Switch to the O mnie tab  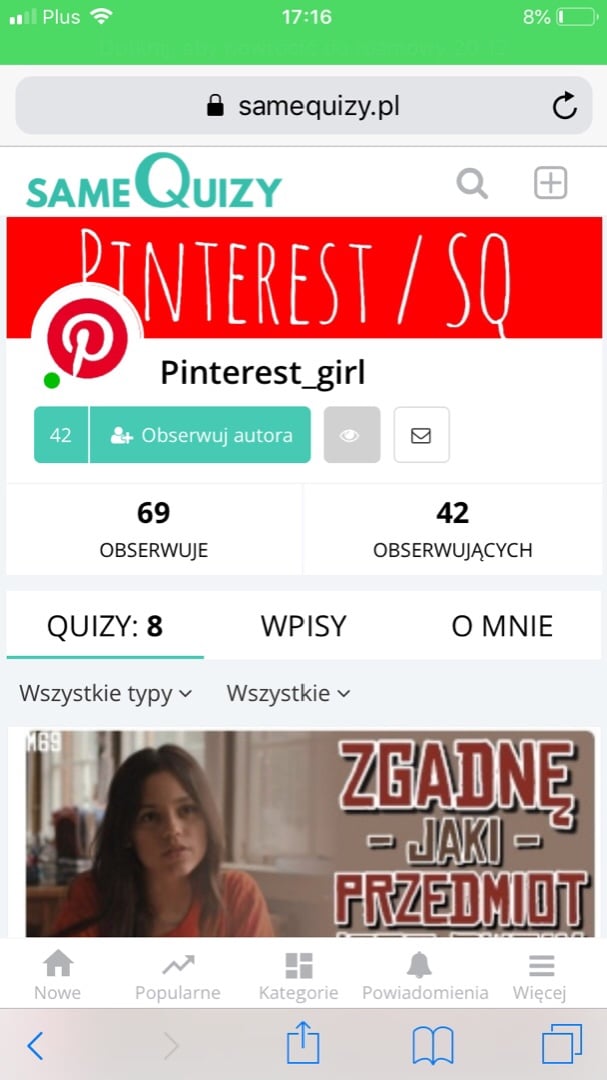[502, 626]
